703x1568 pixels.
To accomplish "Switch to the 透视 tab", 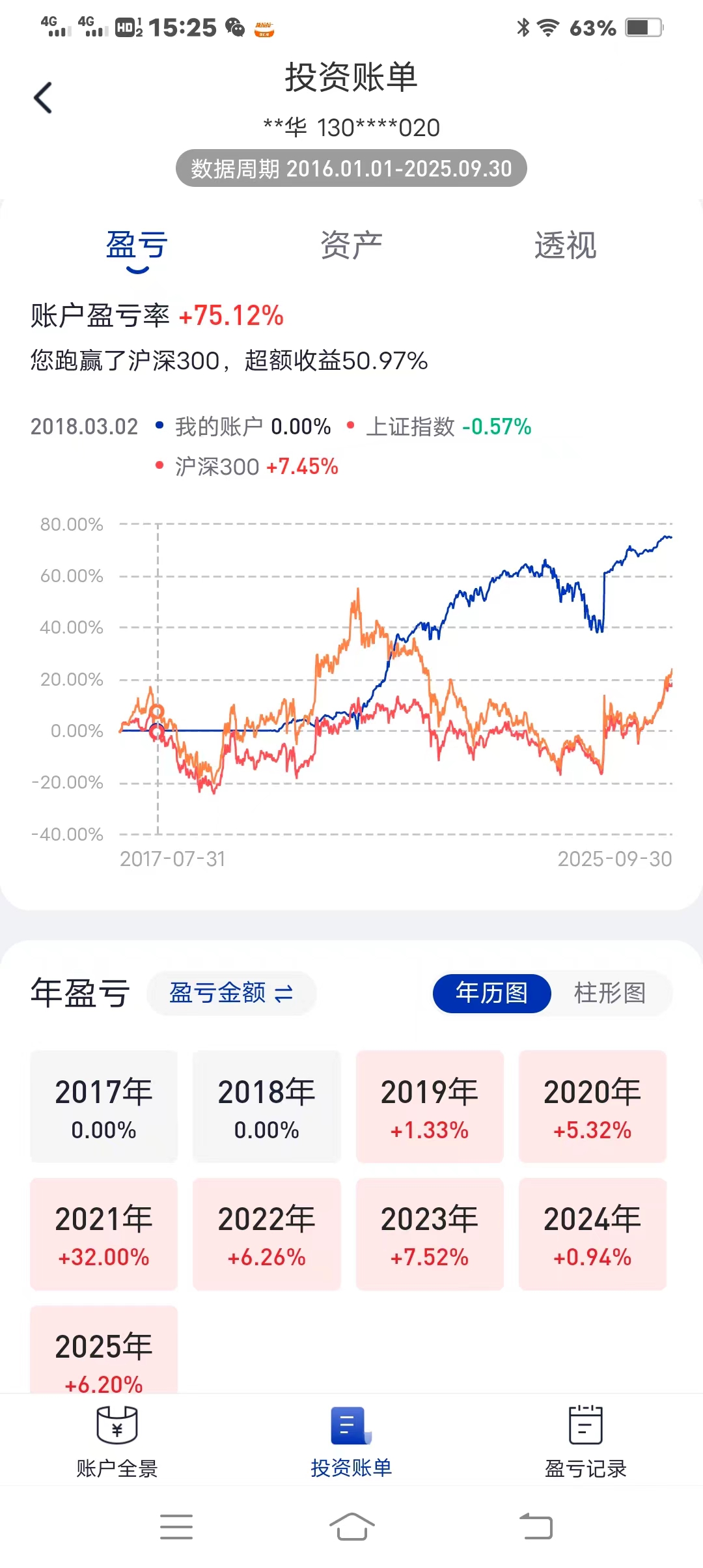I will 565,246.
